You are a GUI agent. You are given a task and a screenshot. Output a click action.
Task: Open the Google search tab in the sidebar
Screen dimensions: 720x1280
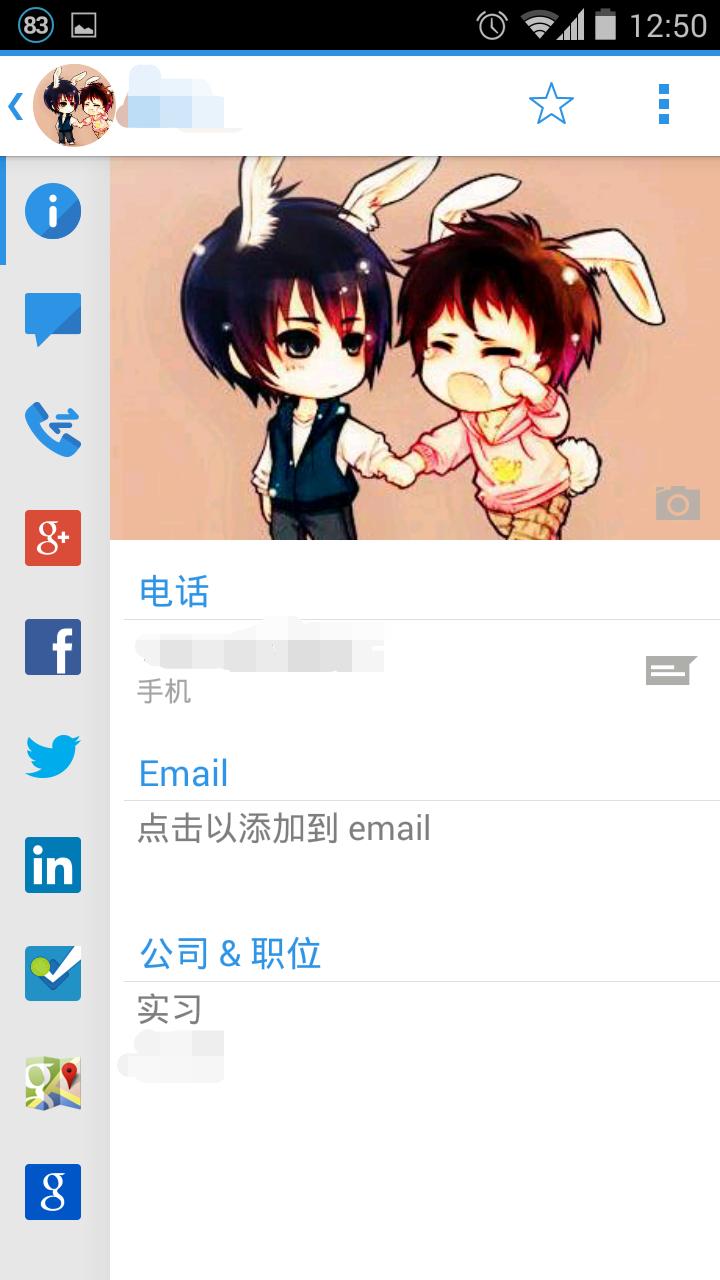[x=52, y=1191]
